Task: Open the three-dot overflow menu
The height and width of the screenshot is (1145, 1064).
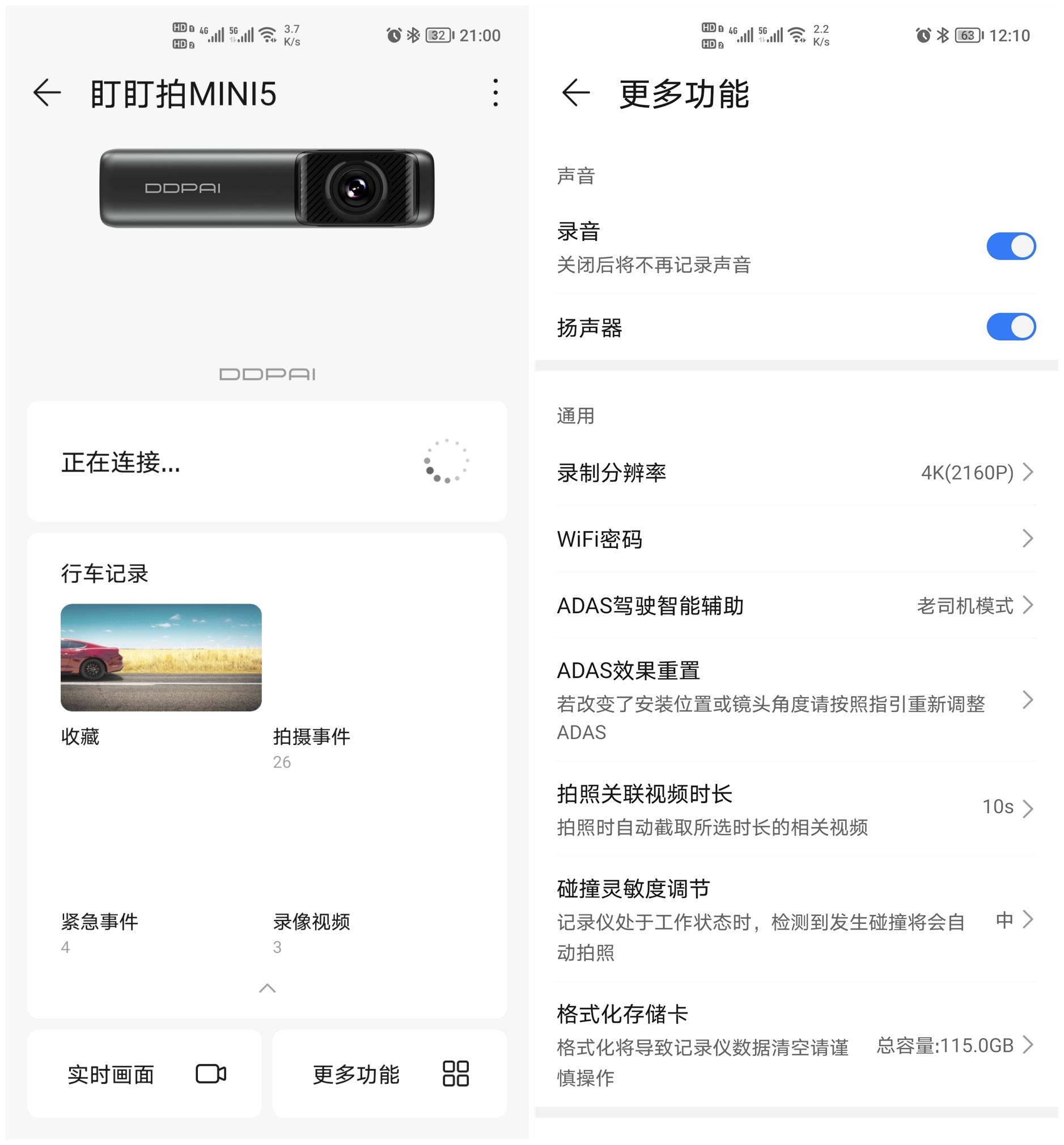Action: 495,93
